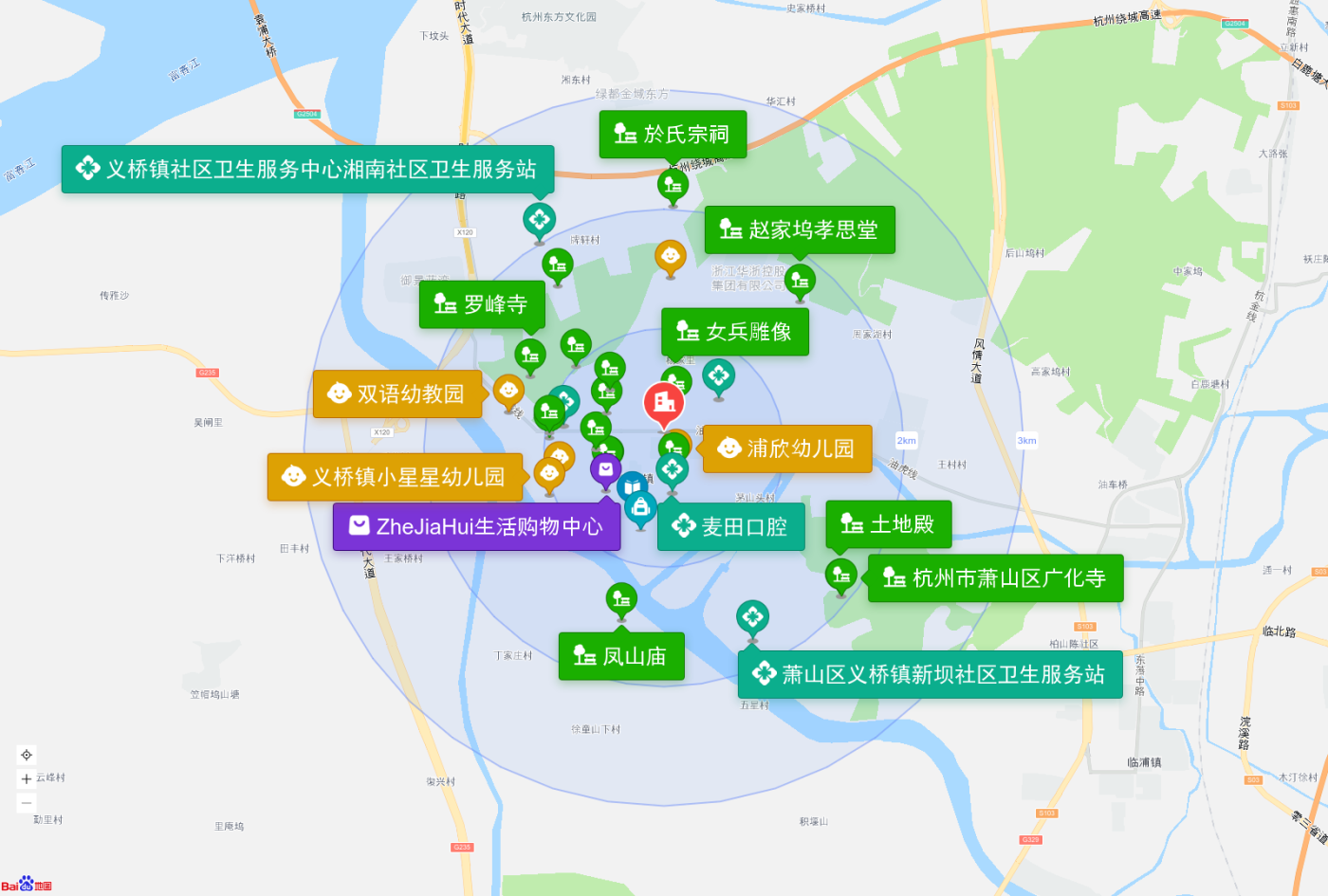The width and height of the screenshot is (1328, 896).
Task: Select the 赵家坞孝思堂 label
Action: click(800, 229)
